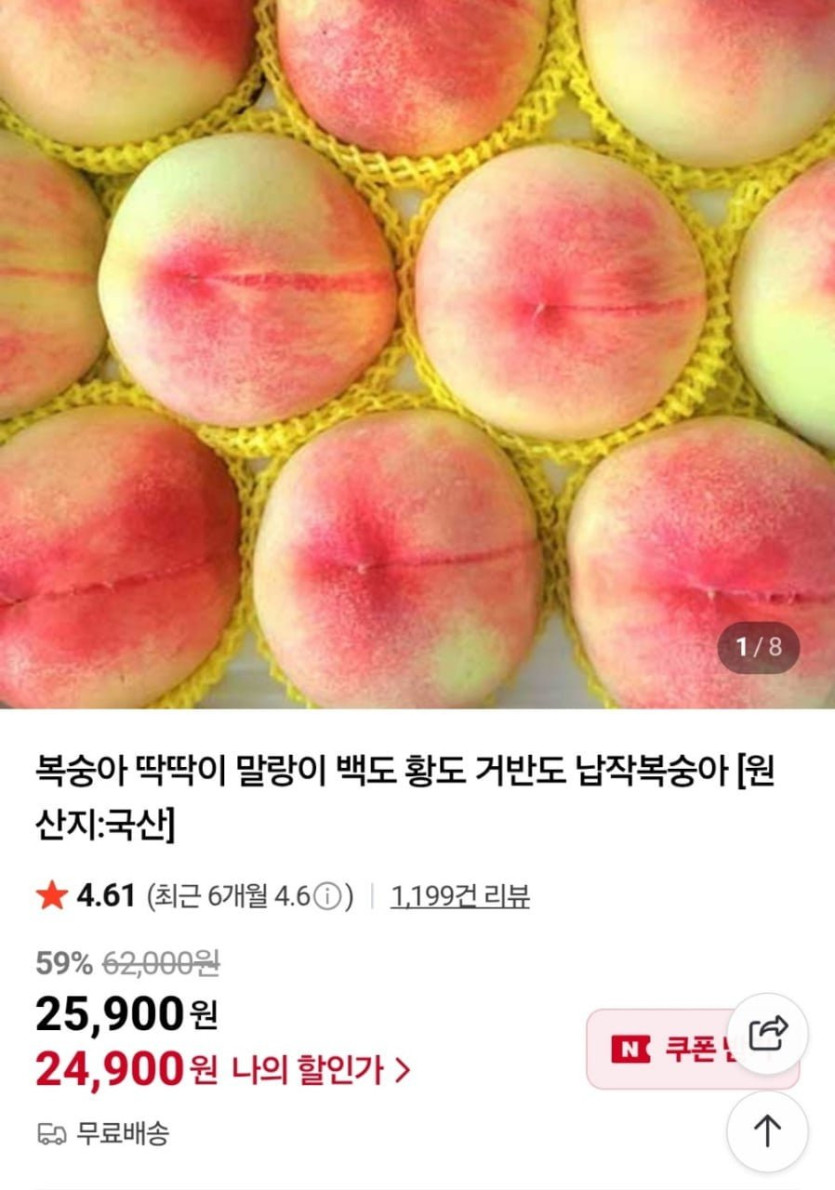The width and height of the screenshot is (835, 1190).
Task: Tap the N 쿠폰 button
Action: click(x=660, y=1049)
